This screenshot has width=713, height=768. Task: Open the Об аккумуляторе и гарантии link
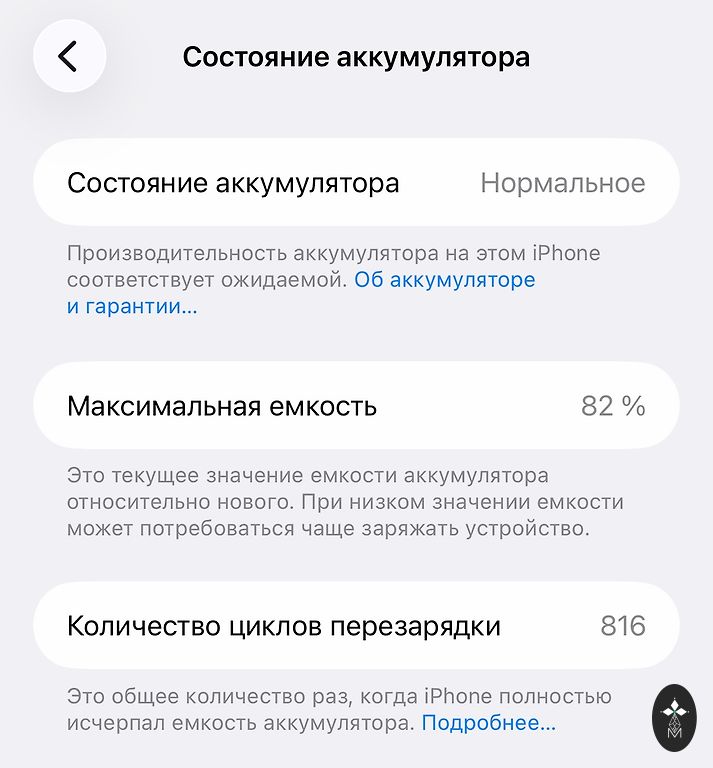(445, 280)
